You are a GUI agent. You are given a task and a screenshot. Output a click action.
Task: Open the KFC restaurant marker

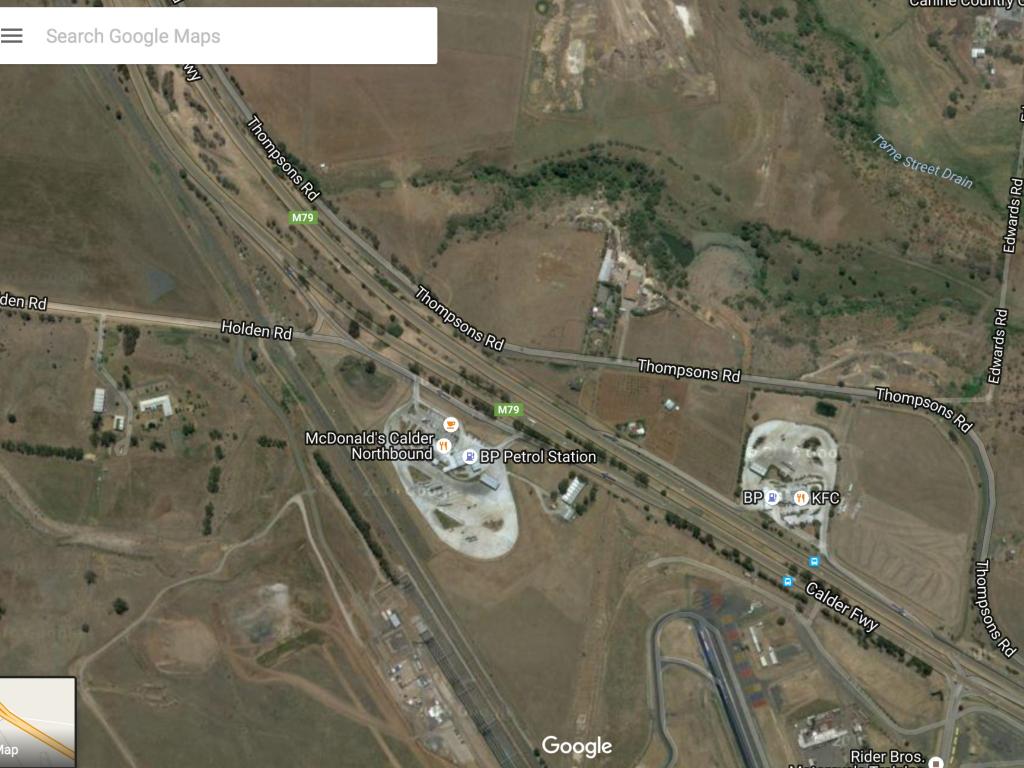point(800,497)
